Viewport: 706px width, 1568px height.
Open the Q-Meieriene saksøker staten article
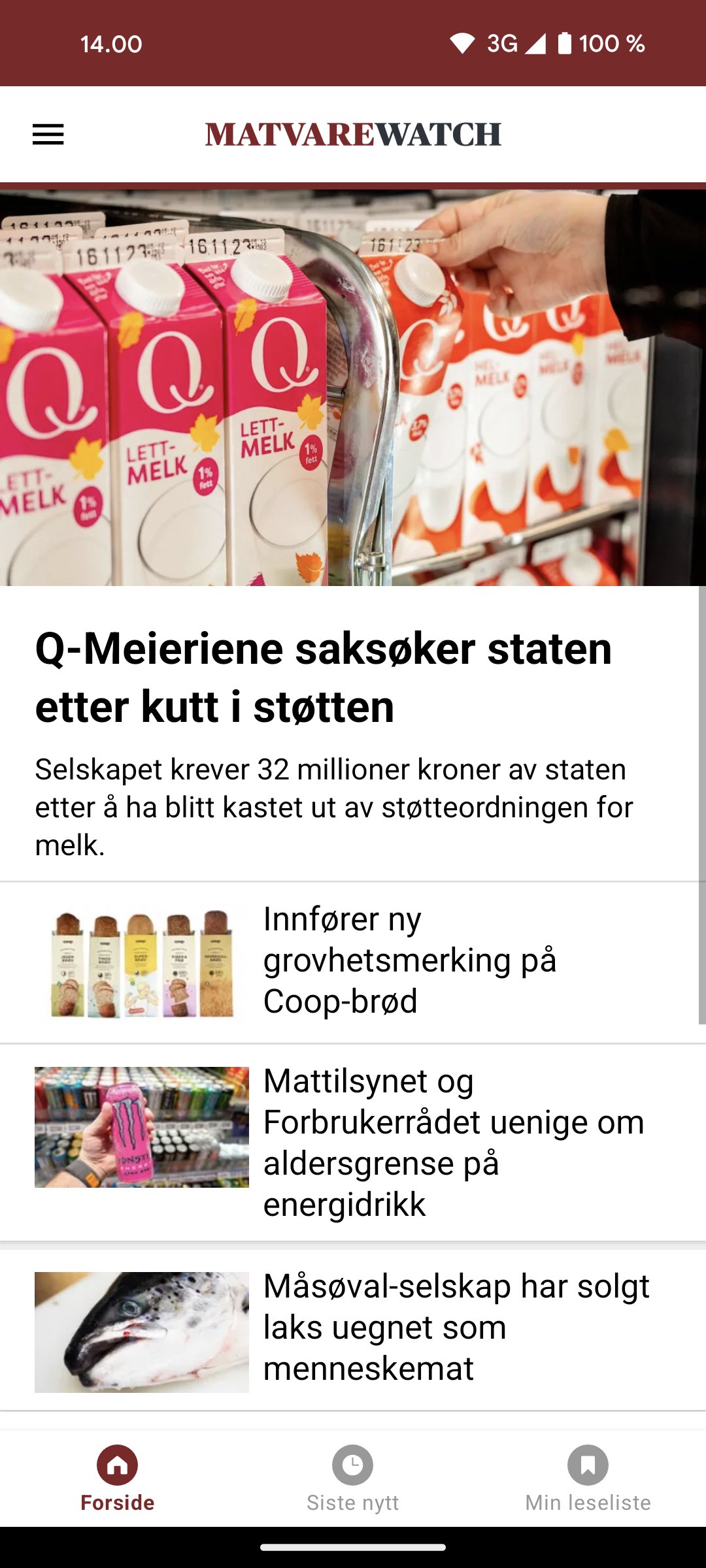(x=324, y=677)
